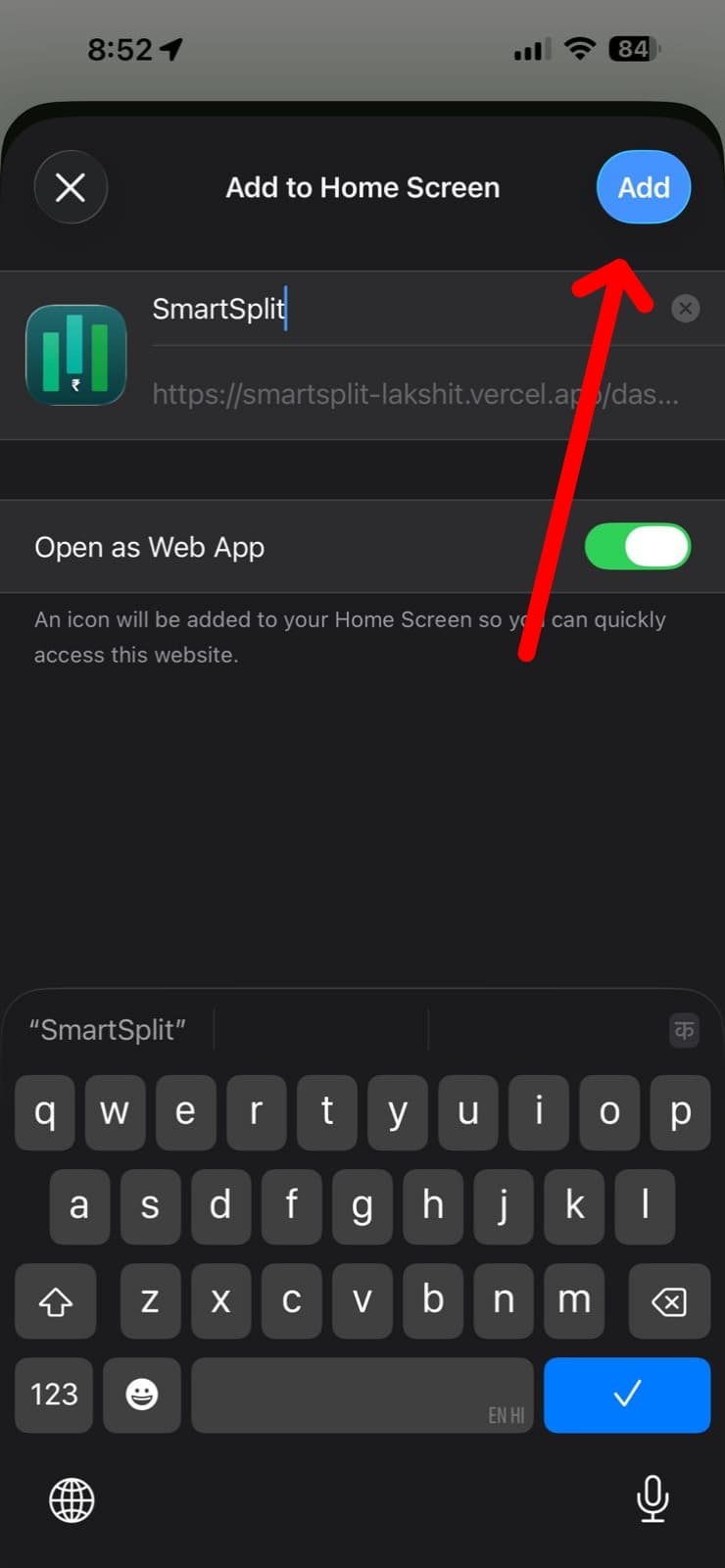Switch keyboard to 123 numbers layout
The image size is (725, 1568).
pyautogui.click(x=54, y=1394)
